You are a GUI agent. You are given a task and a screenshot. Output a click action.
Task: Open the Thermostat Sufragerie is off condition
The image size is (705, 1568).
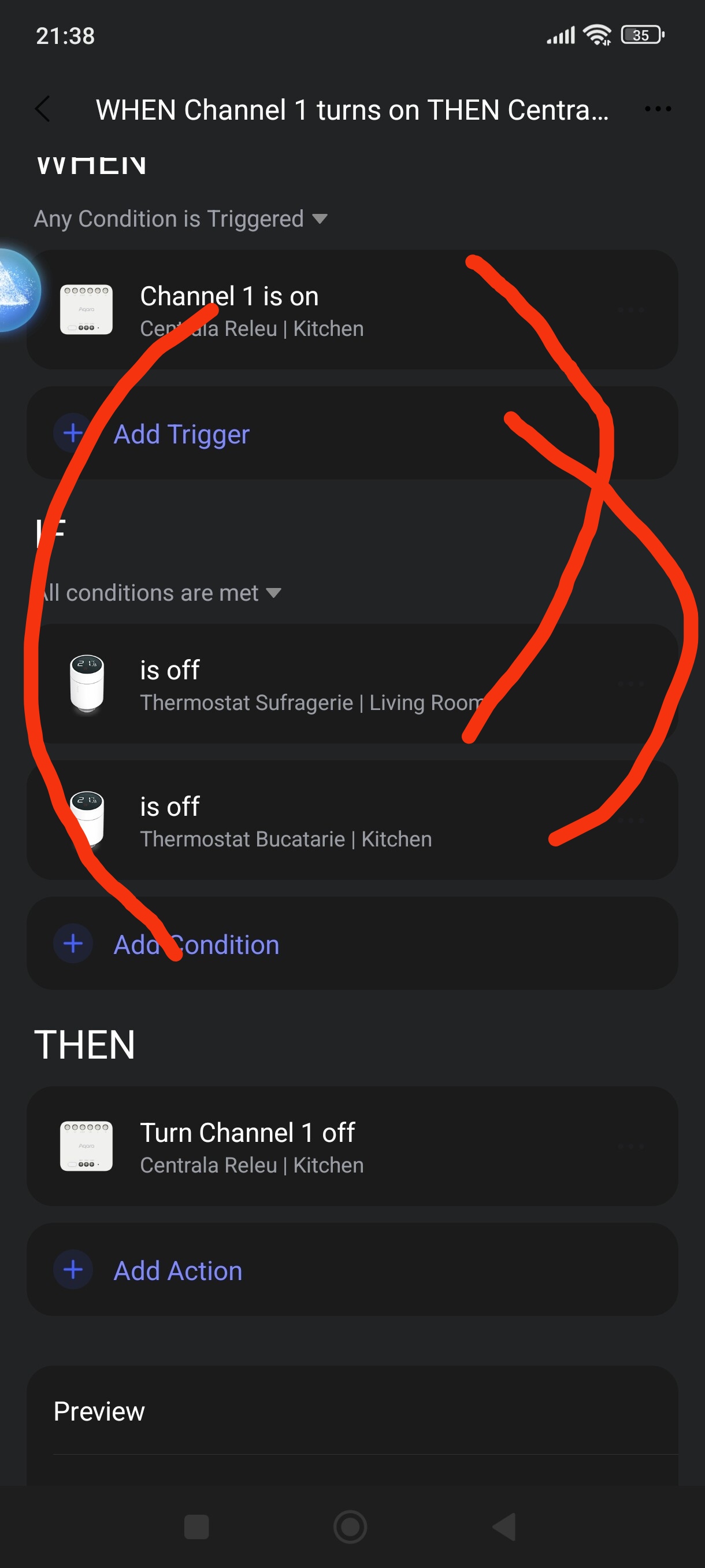pyautogui.click(x=351, y=684)
